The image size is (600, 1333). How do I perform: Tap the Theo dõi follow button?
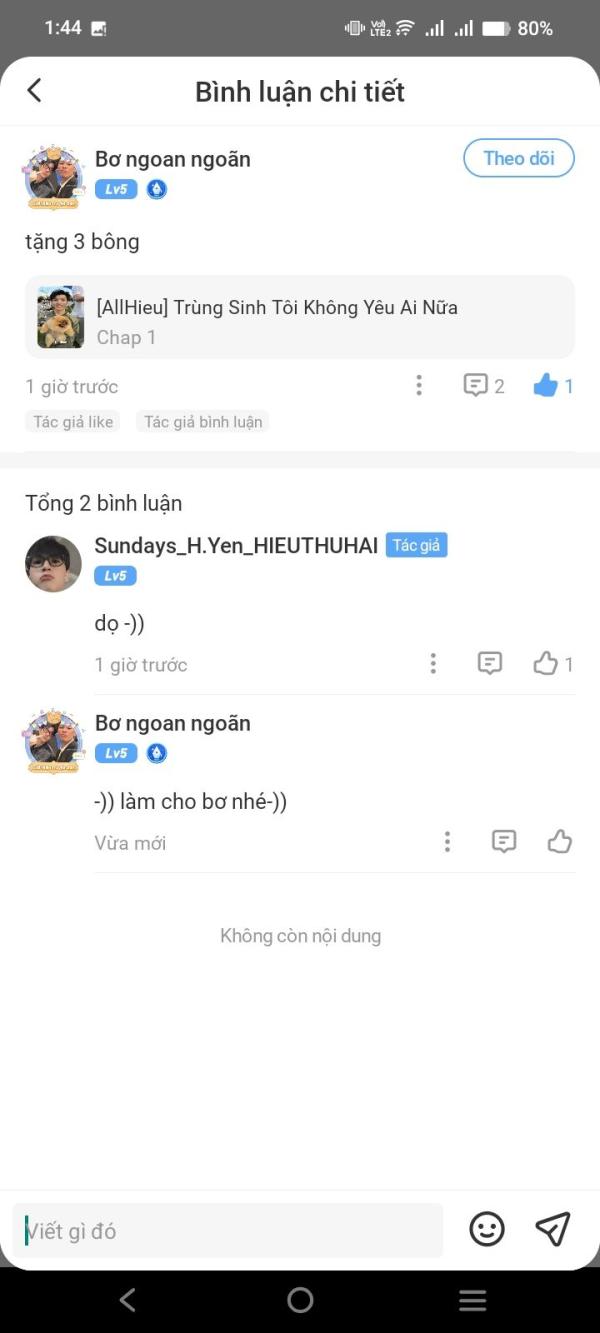(518, 158)
